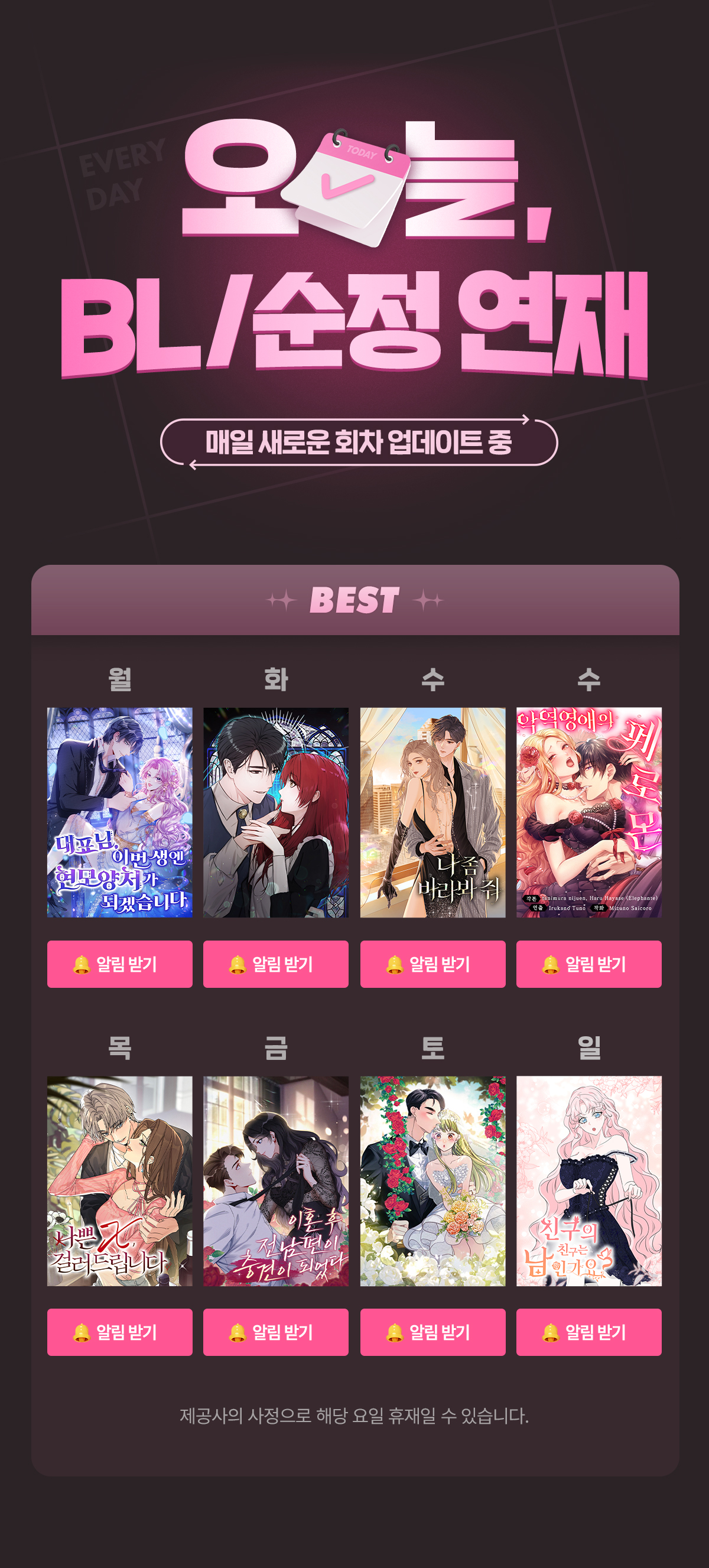
Task: View the 친구의 친구는 남인가요 webtoon
Action: coord(588,1180)
